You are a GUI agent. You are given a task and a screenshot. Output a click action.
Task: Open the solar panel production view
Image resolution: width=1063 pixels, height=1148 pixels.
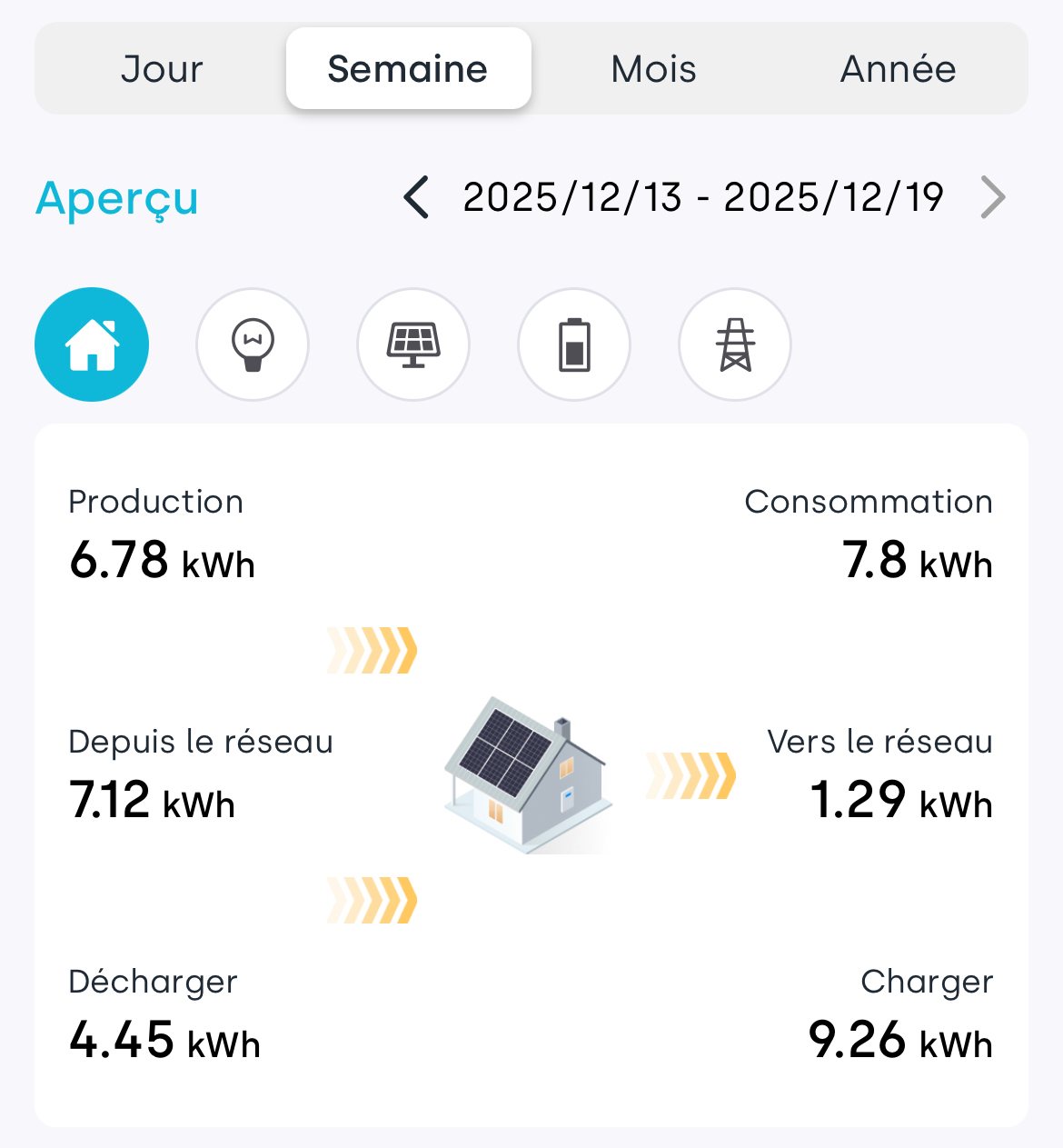point(413,344)
